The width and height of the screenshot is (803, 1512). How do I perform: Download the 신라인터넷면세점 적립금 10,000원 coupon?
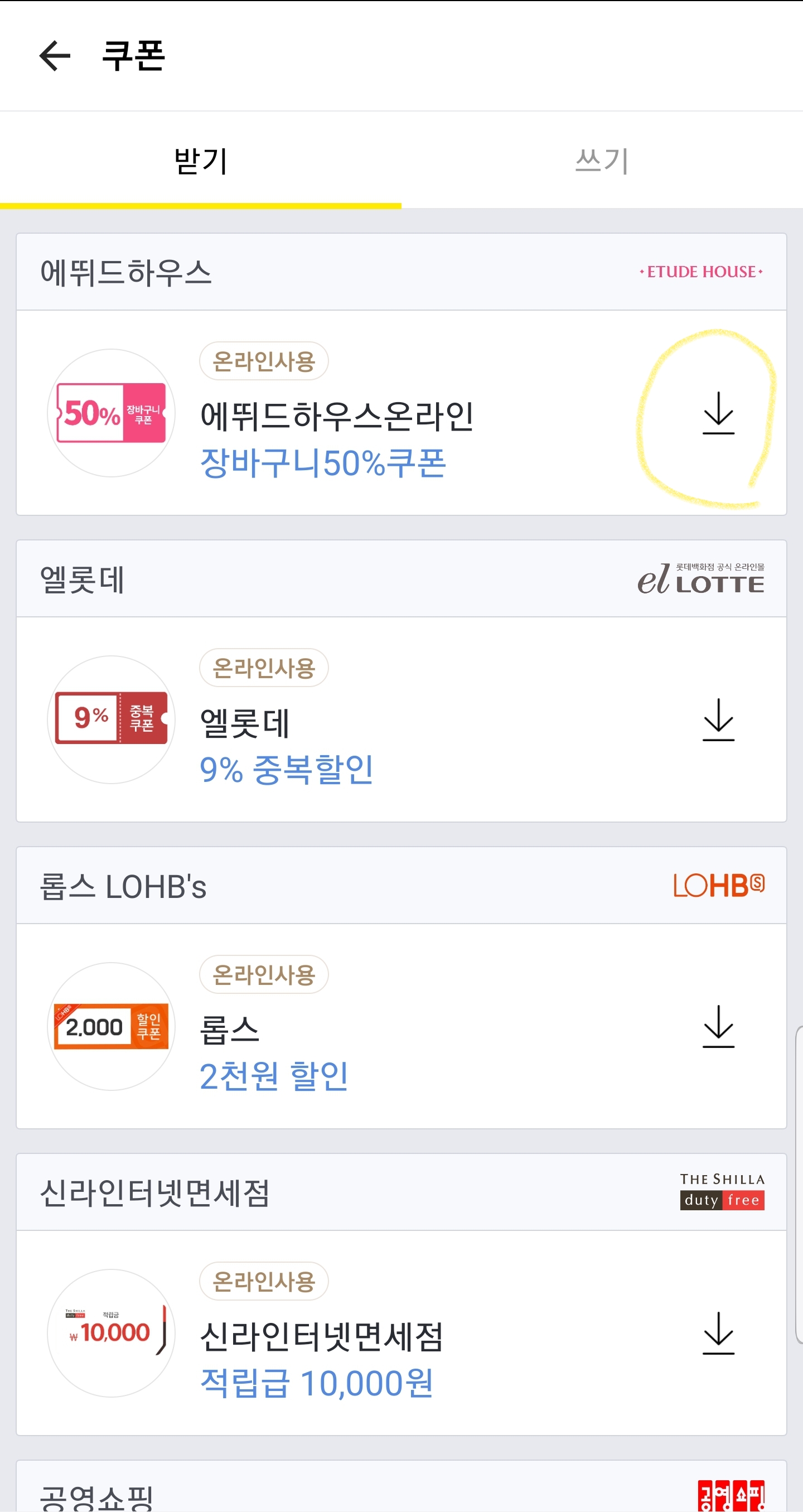click(718, 1333)
